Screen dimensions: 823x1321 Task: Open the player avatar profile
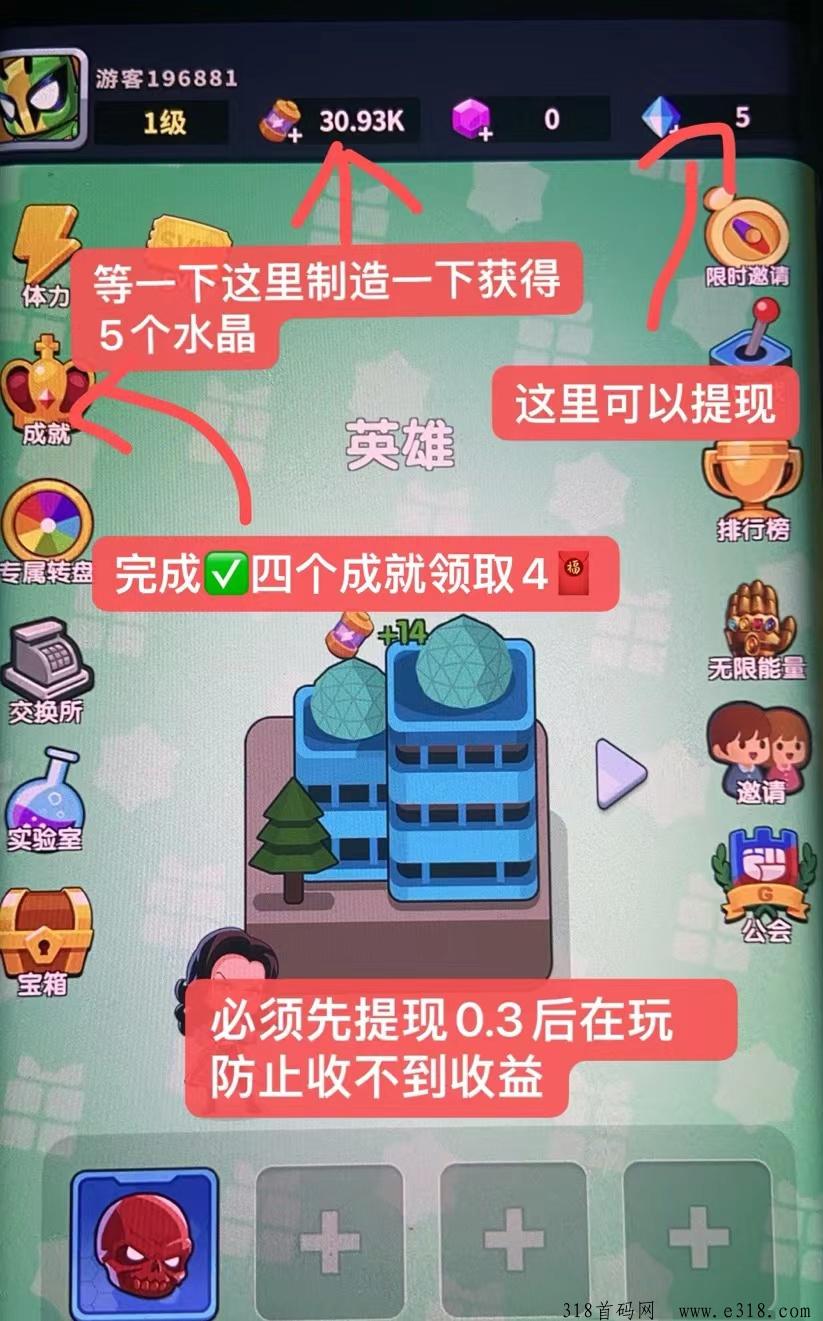pyautogui.click(x=43, y=101)
